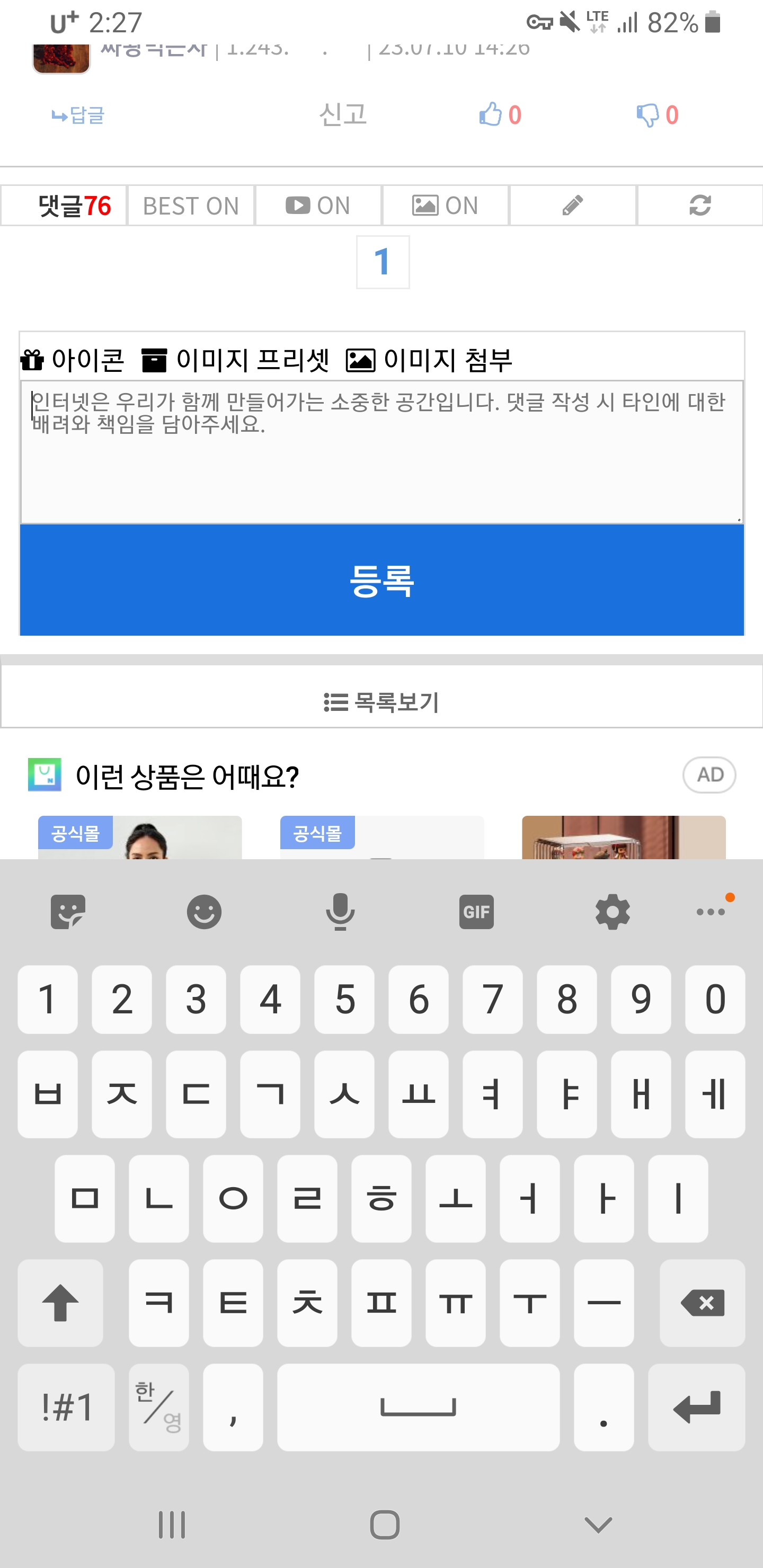Tap the backspace key

pos(702,1303)
